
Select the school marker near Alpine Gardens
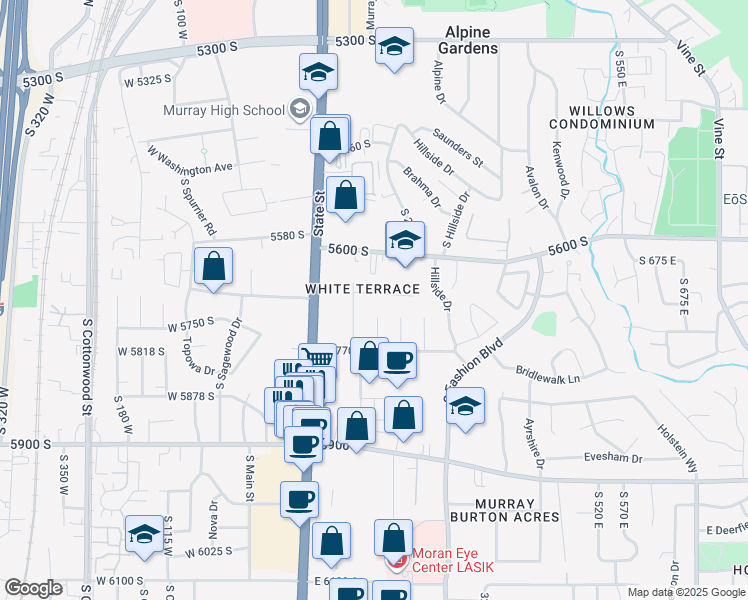click(395, 46)
